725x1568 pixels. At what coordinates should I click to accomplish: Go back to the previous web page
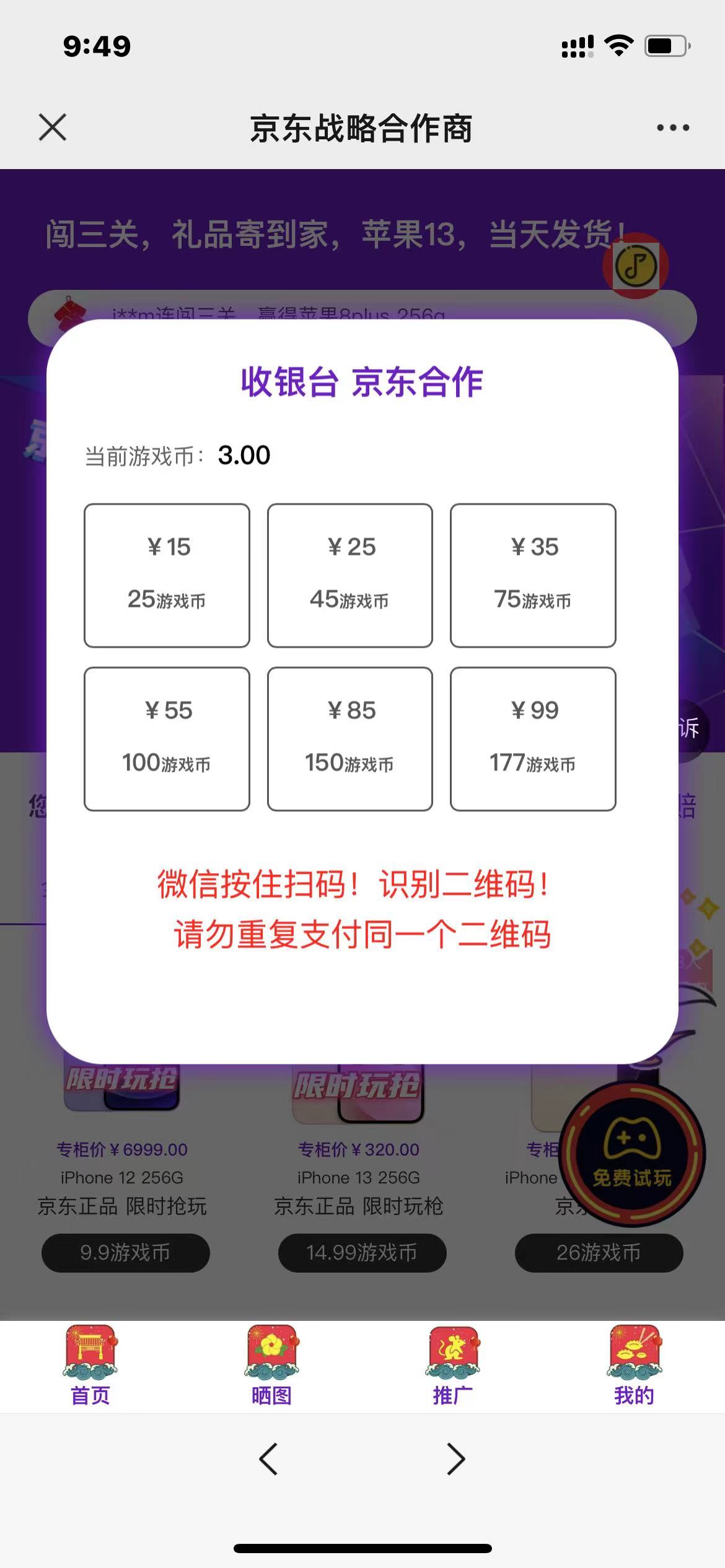pyautogui.click(x=268, y=1459)
